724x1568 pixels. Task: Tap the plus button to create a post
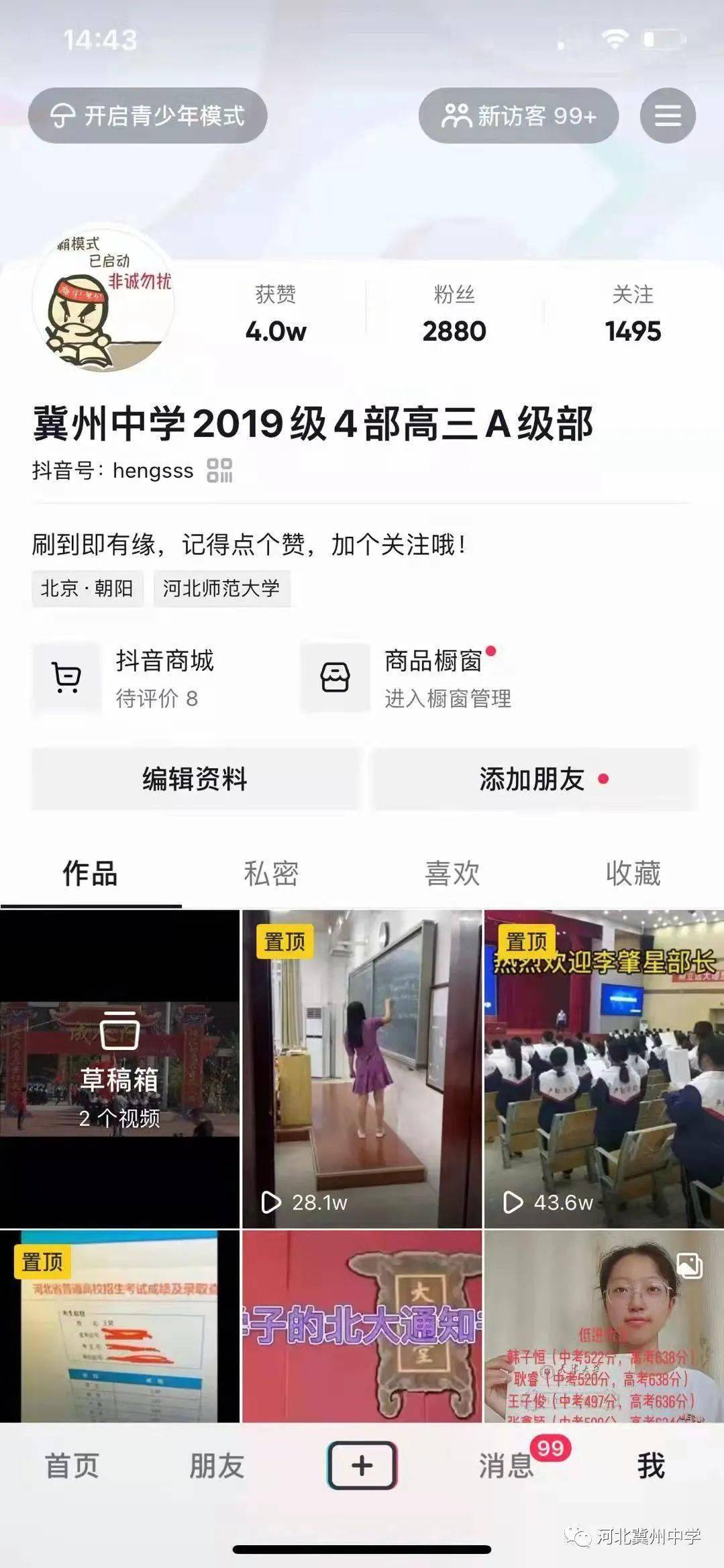pos(362,1465)
